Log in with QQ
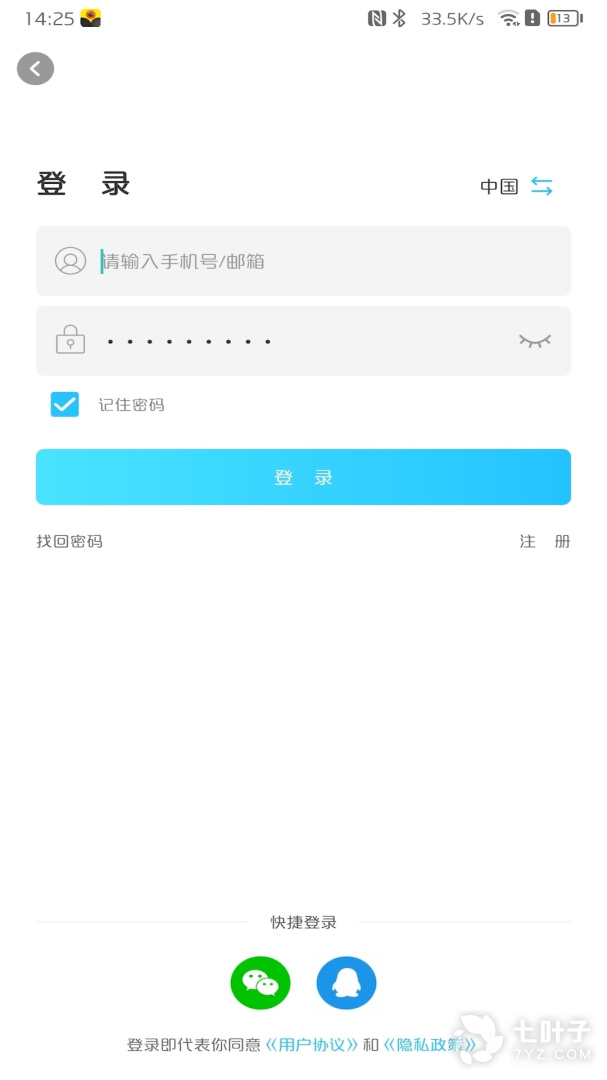Image resolution: width=607 pixels, height=1080 pixels. pos(347,983)
